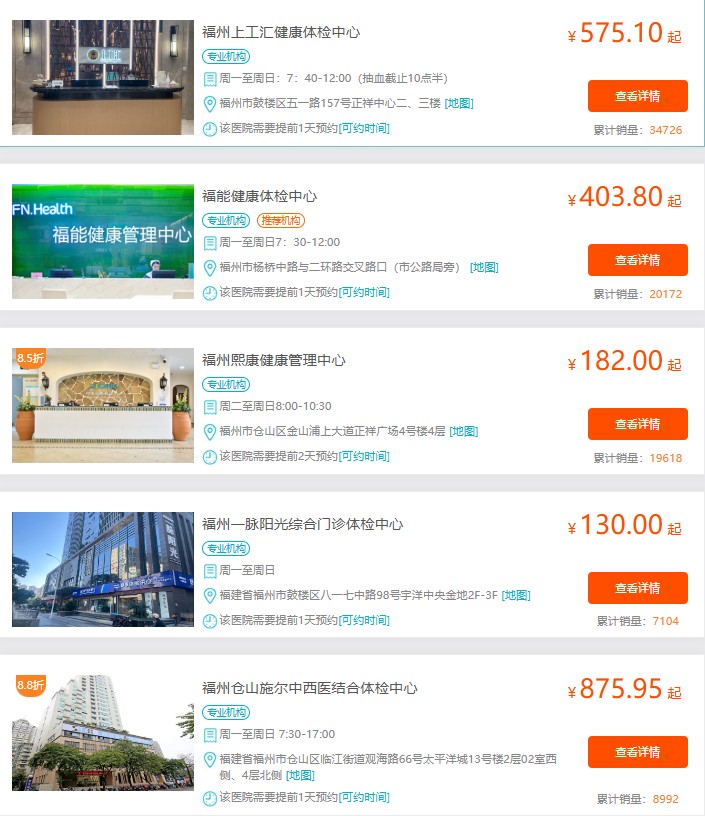The image size is (705, 816).
Task: Tap 查看详情 for 福州熙康健康管理中心
Action: pos(637,424)
